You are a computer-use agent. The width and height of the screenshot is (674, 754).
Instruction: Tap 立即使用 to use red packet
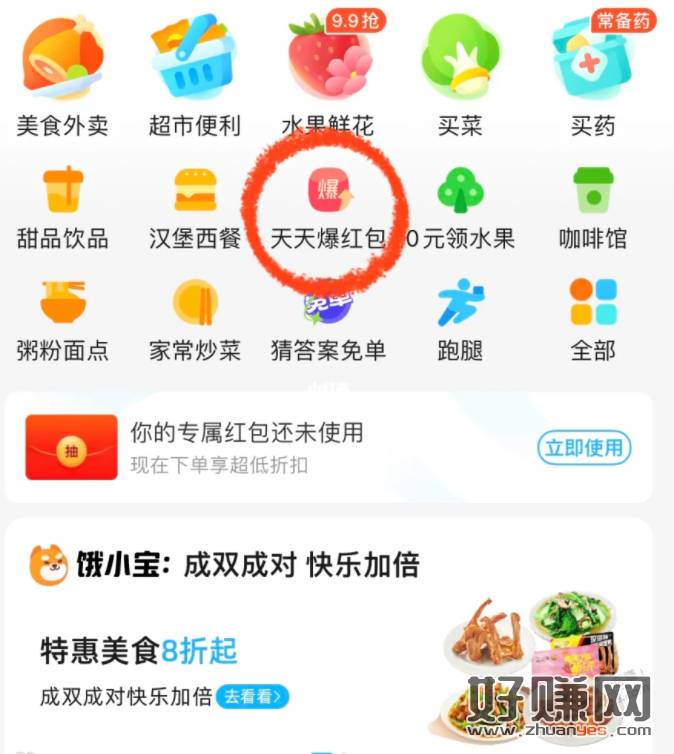[585, 447]
